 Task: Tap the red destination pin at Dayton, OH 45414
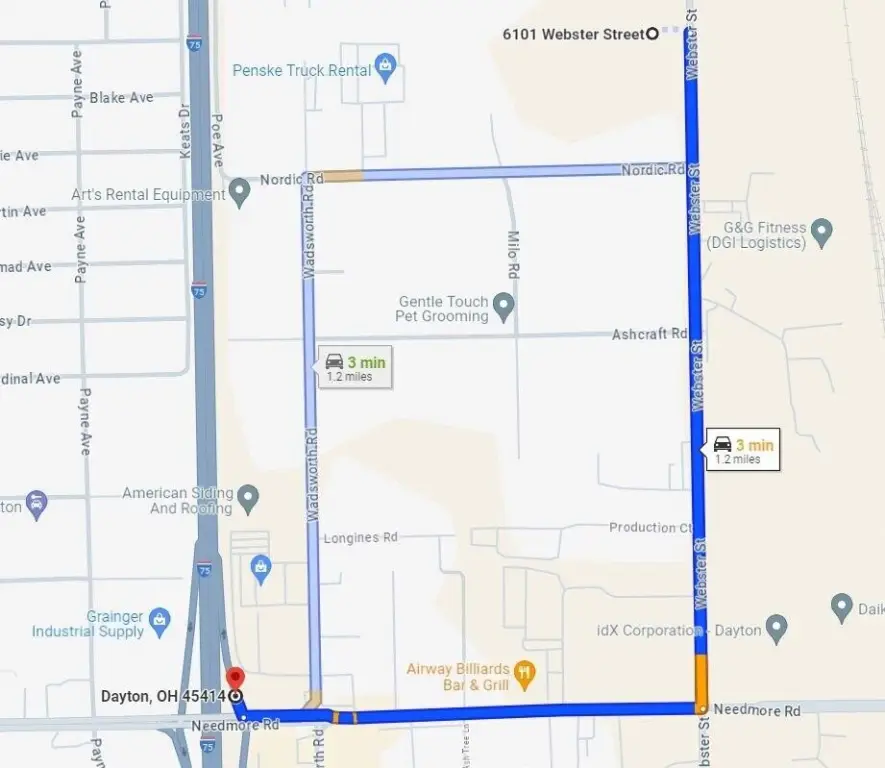coord(235,680)
